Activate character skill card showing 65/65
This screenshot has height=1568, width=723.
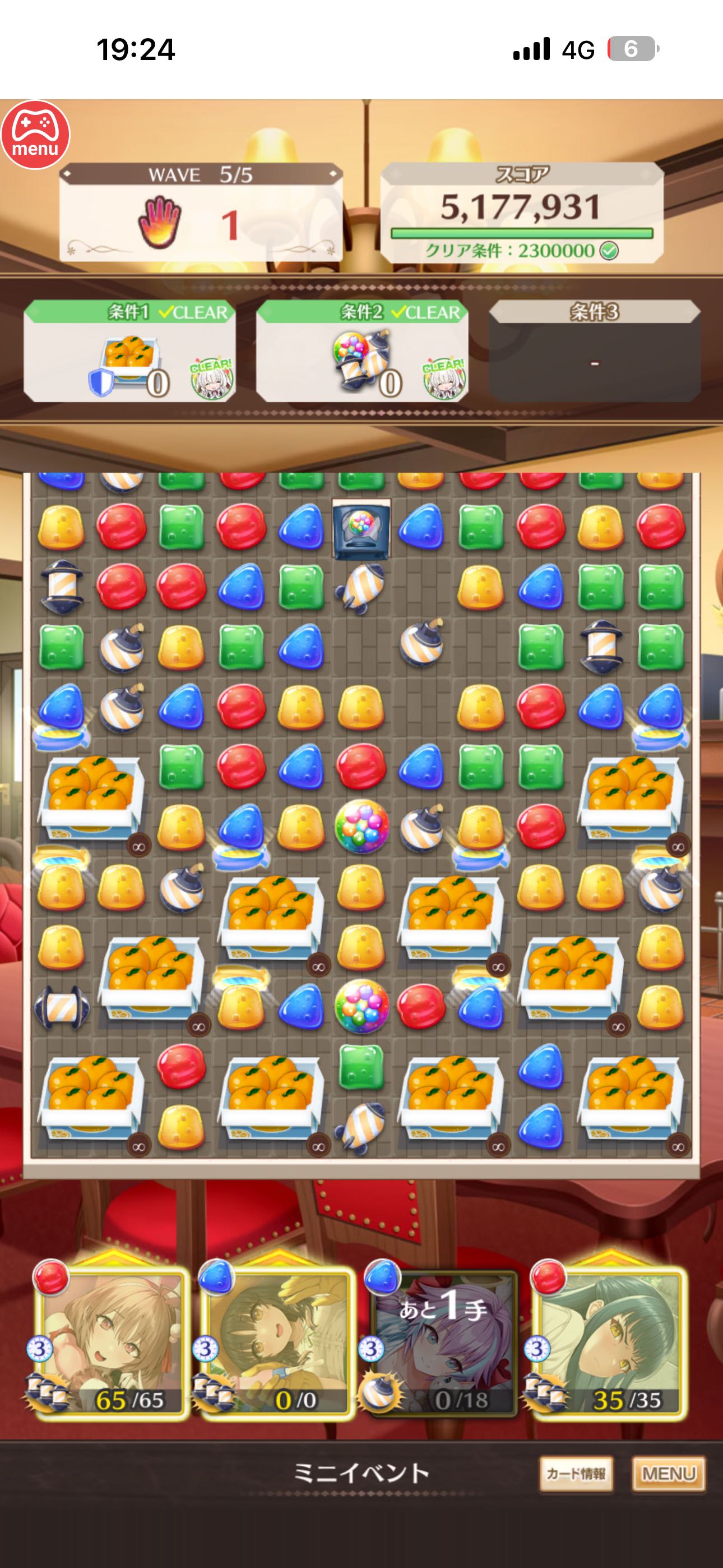pyautogui.click(x=112, y=1343)
